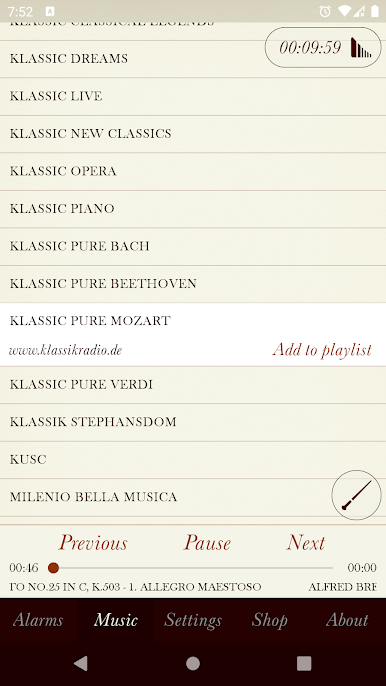
Task: Choose Klassic Pure Beethoven
Action: (193, 284)
